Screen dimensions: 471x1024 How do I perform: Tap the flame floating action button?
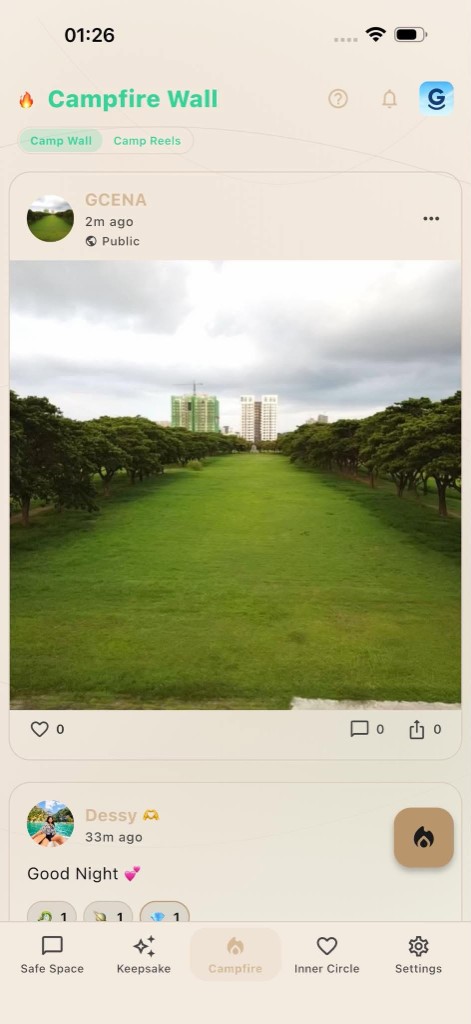(x=424, y=837)
